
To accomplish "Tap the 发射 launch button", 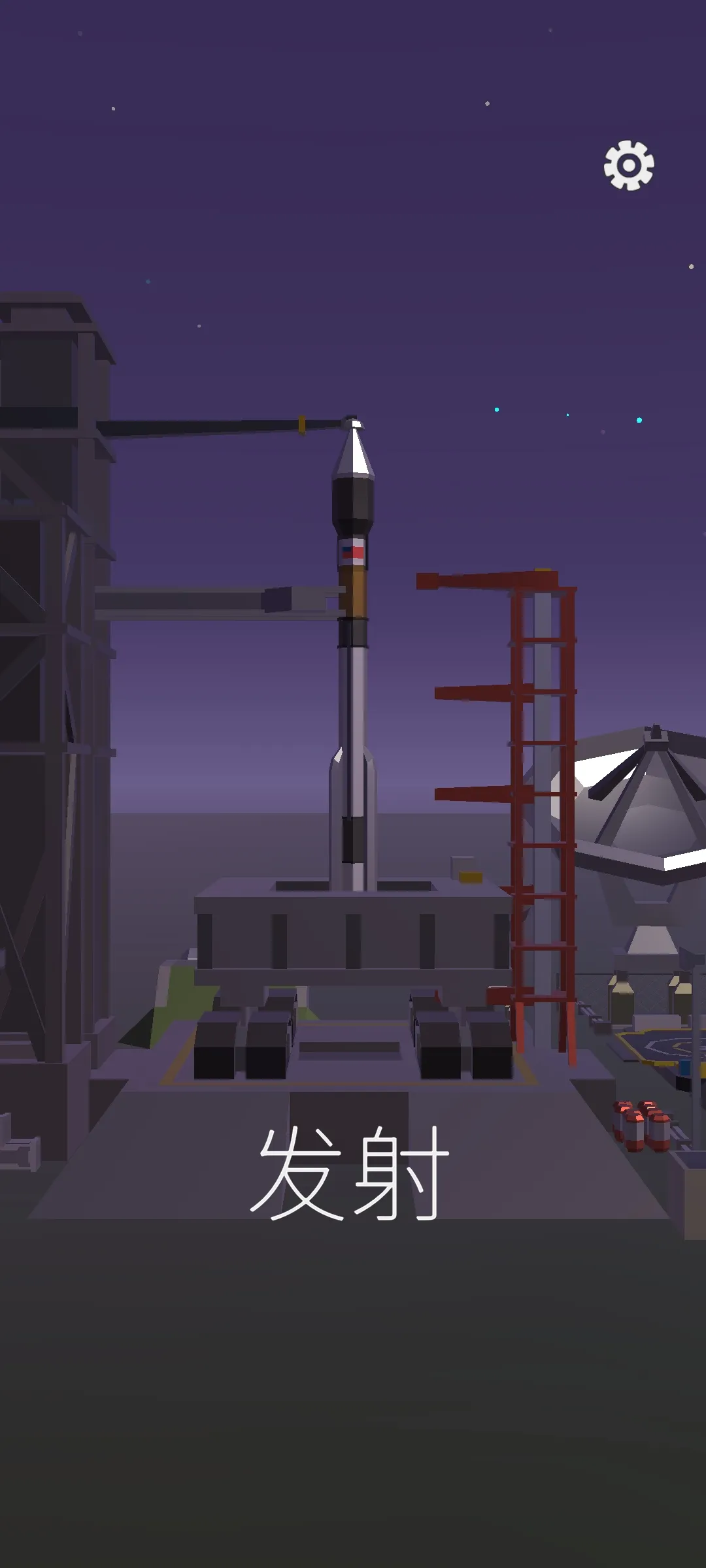I will [350, 1173].
